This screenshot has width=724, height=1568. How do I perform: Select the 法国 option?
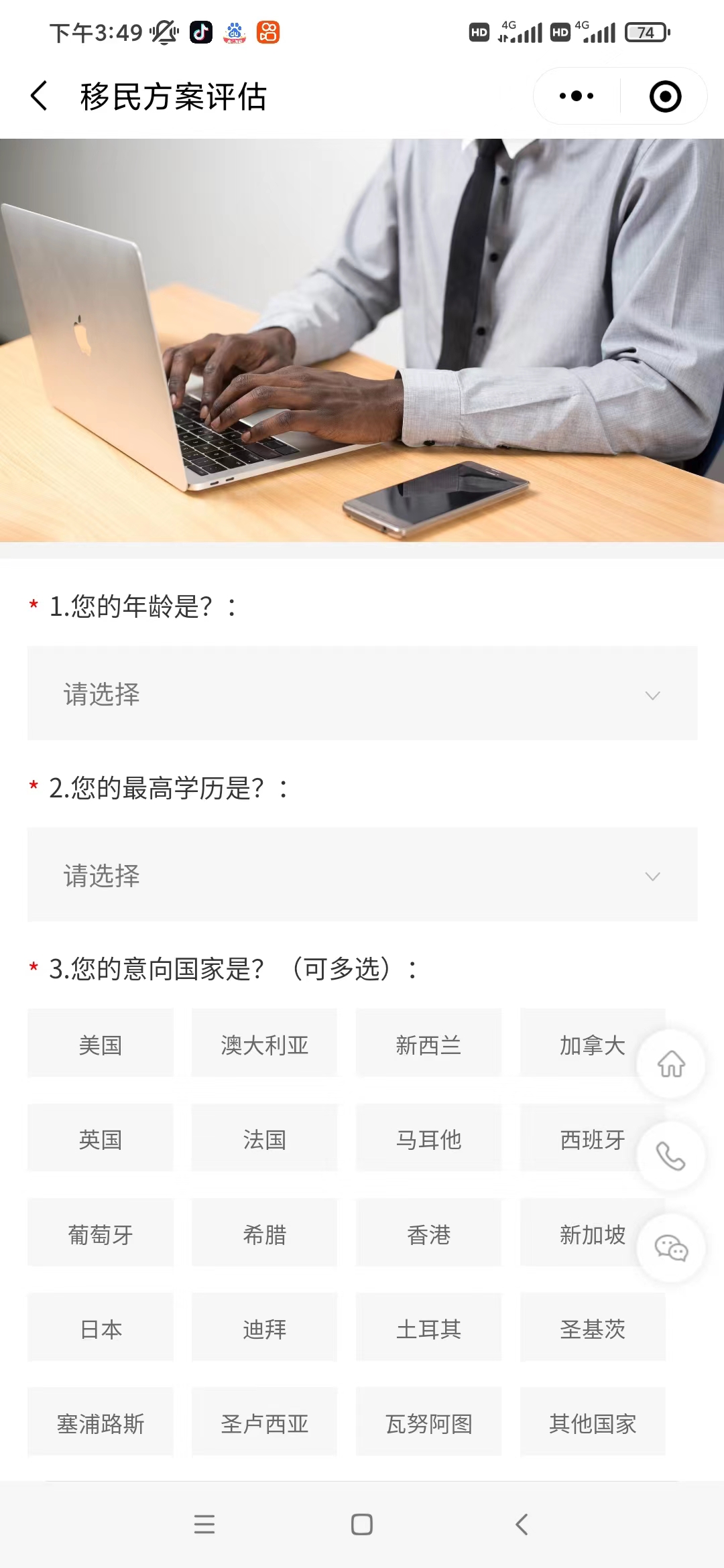click(x=264, y=1138)
